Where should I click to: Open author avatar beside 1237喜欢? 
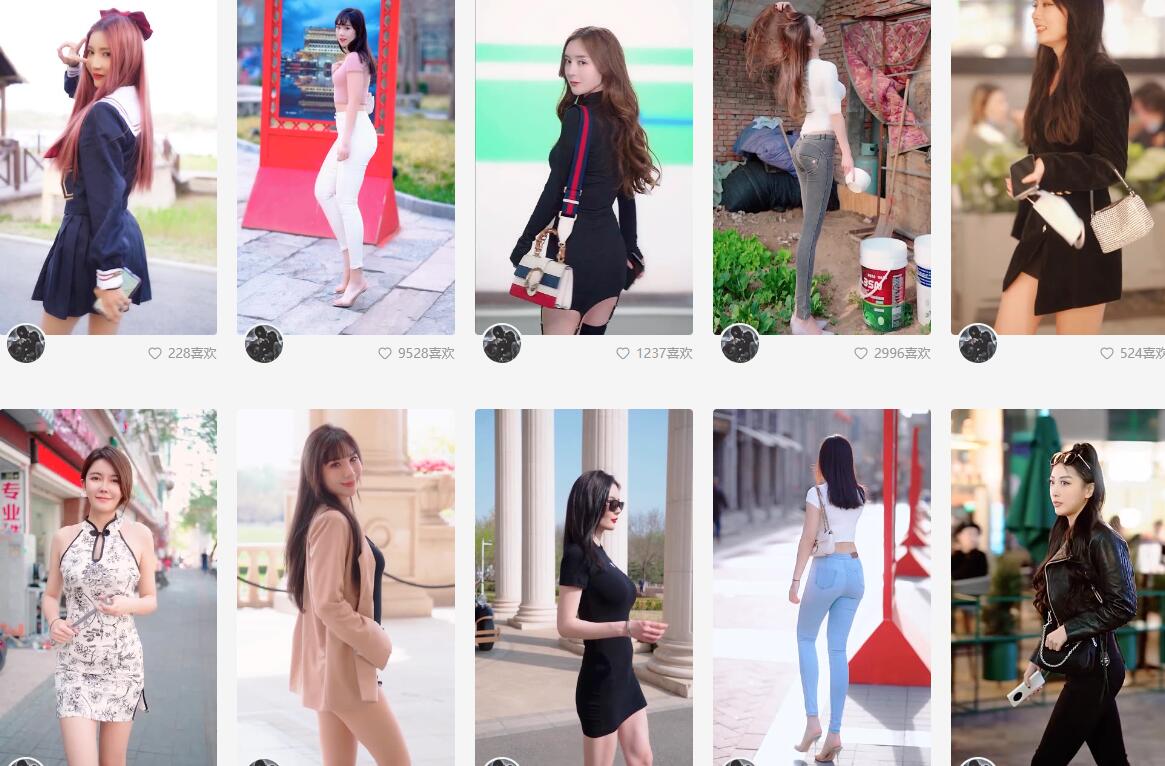pyautogui.click(x=502, y=344)
